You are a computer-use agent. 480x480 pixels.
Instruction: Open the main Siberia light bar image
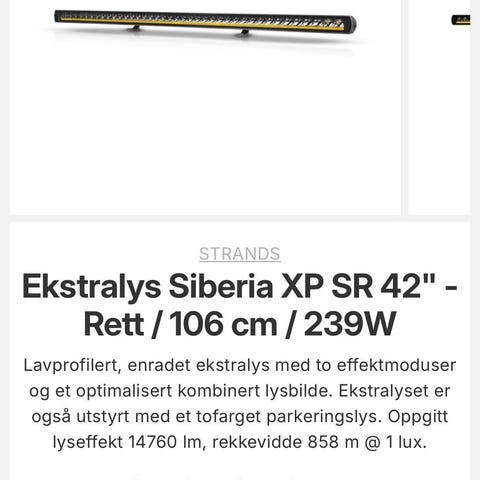tap(205, 107)
